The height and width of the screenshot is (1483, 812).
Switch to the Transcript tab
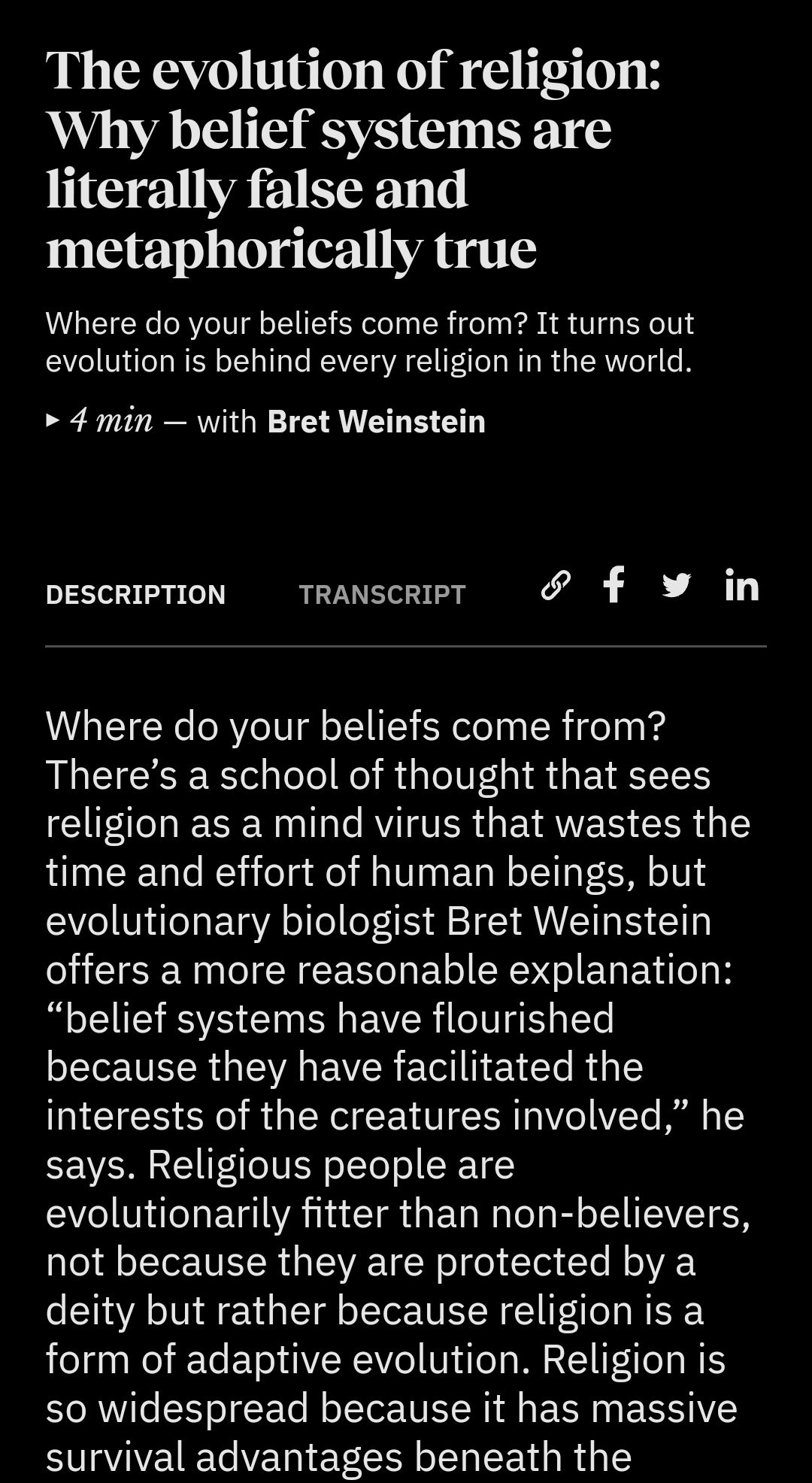[382, 595]
